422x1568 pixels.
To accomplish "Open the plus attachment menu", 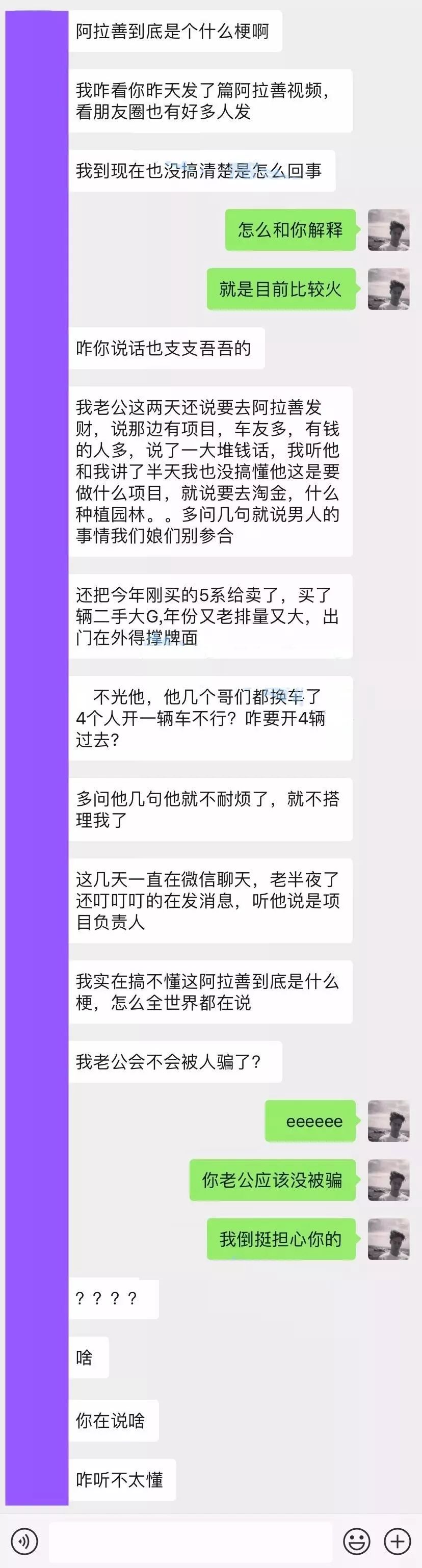I will coord(397,1541).
